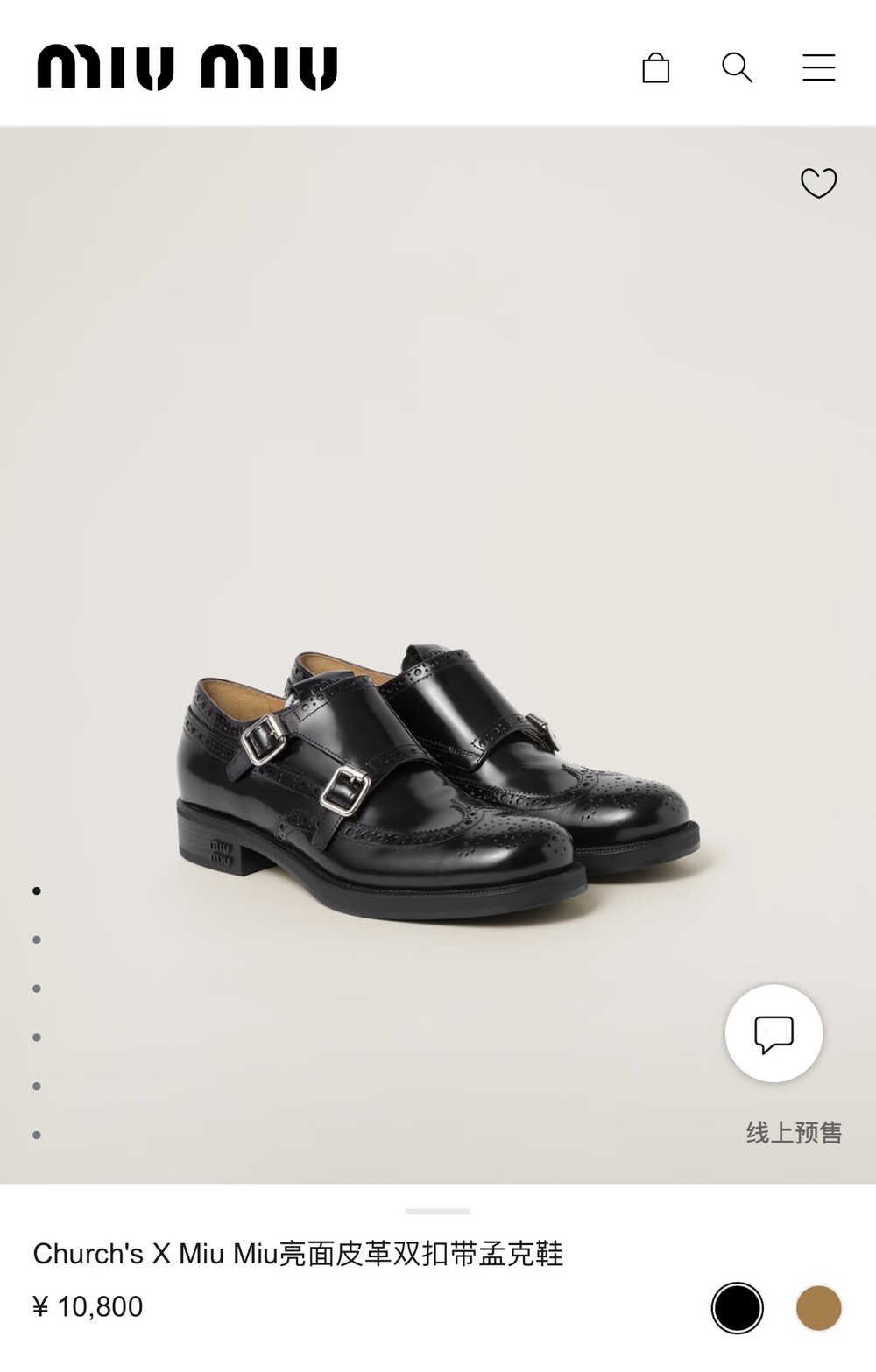
Task: Open the hamburger menu
Action: click(x=818, y=67)
